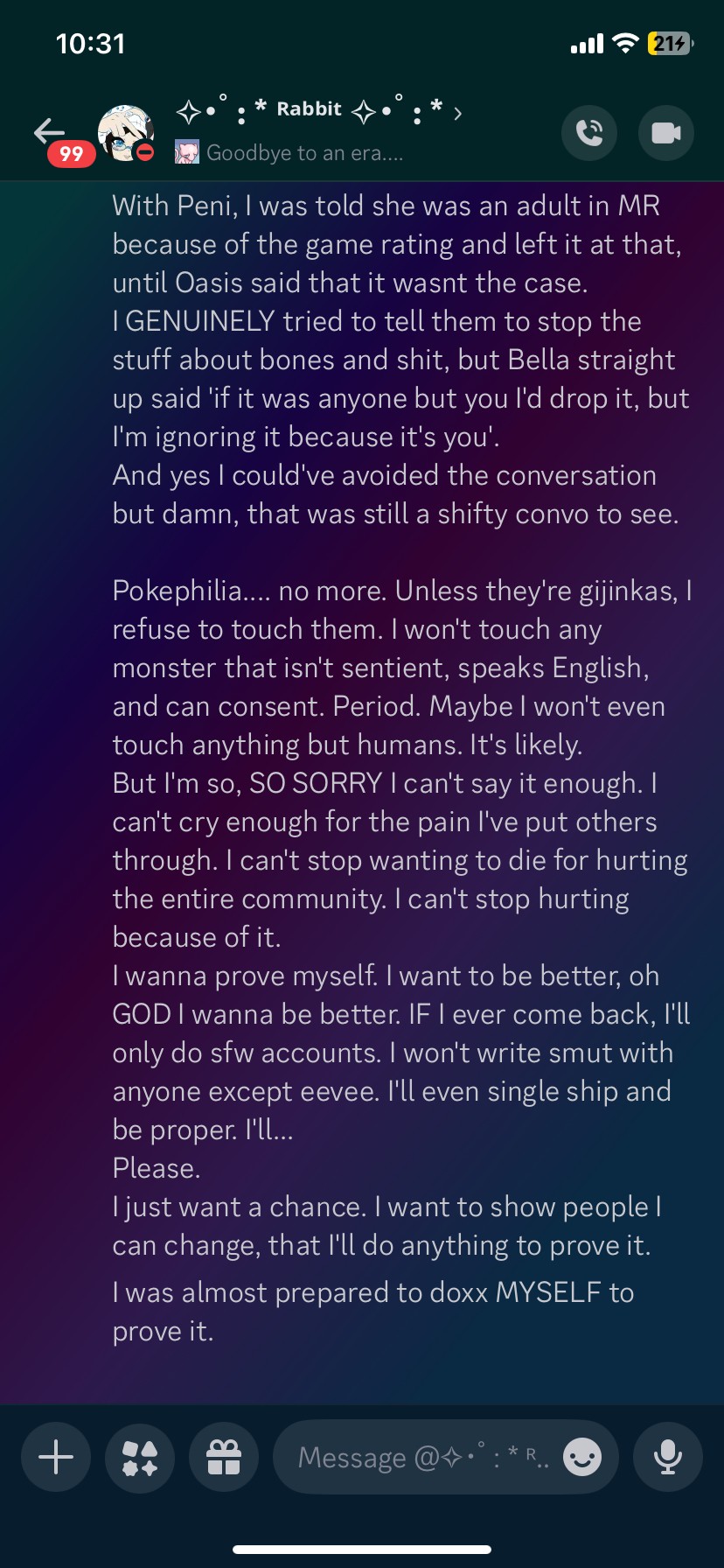Image resolution: width=724 pixels, height=1568 pixels.
Task: View Rabbit's avatar in the header
Action: [x=125, y=133]
